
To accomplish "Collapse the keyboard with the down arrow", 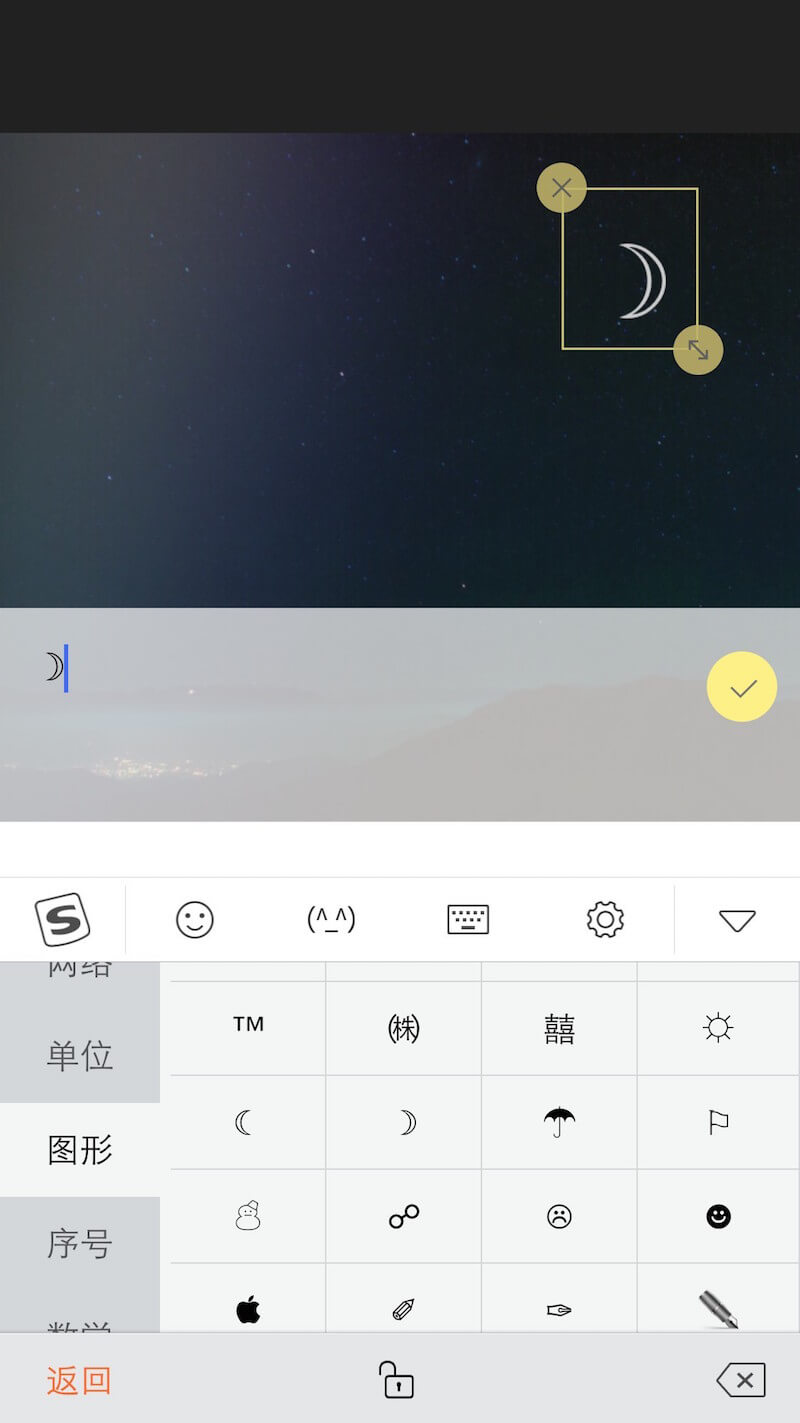I will tap(737, 920).
